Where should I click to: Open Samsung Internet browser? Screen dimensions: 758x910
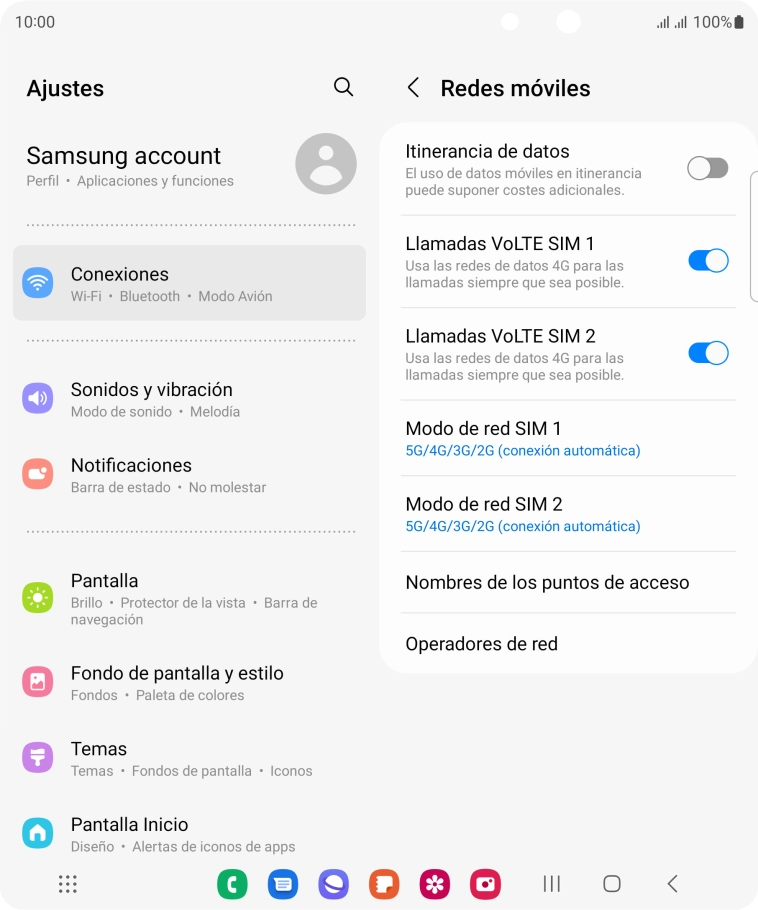[x=333, y=884]
